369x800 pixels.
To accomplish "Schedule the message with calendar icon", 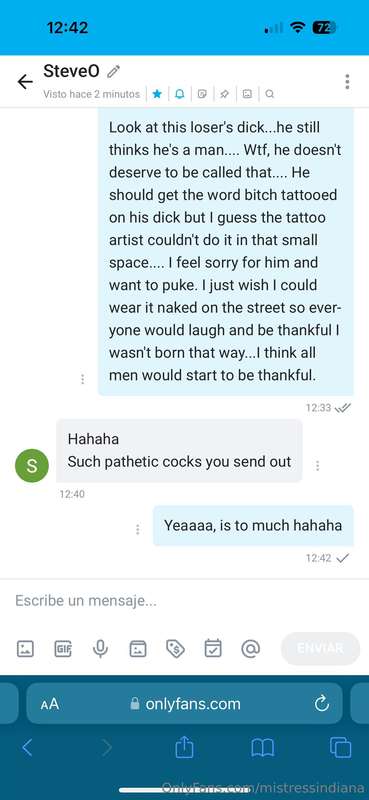I will point(213,648).
